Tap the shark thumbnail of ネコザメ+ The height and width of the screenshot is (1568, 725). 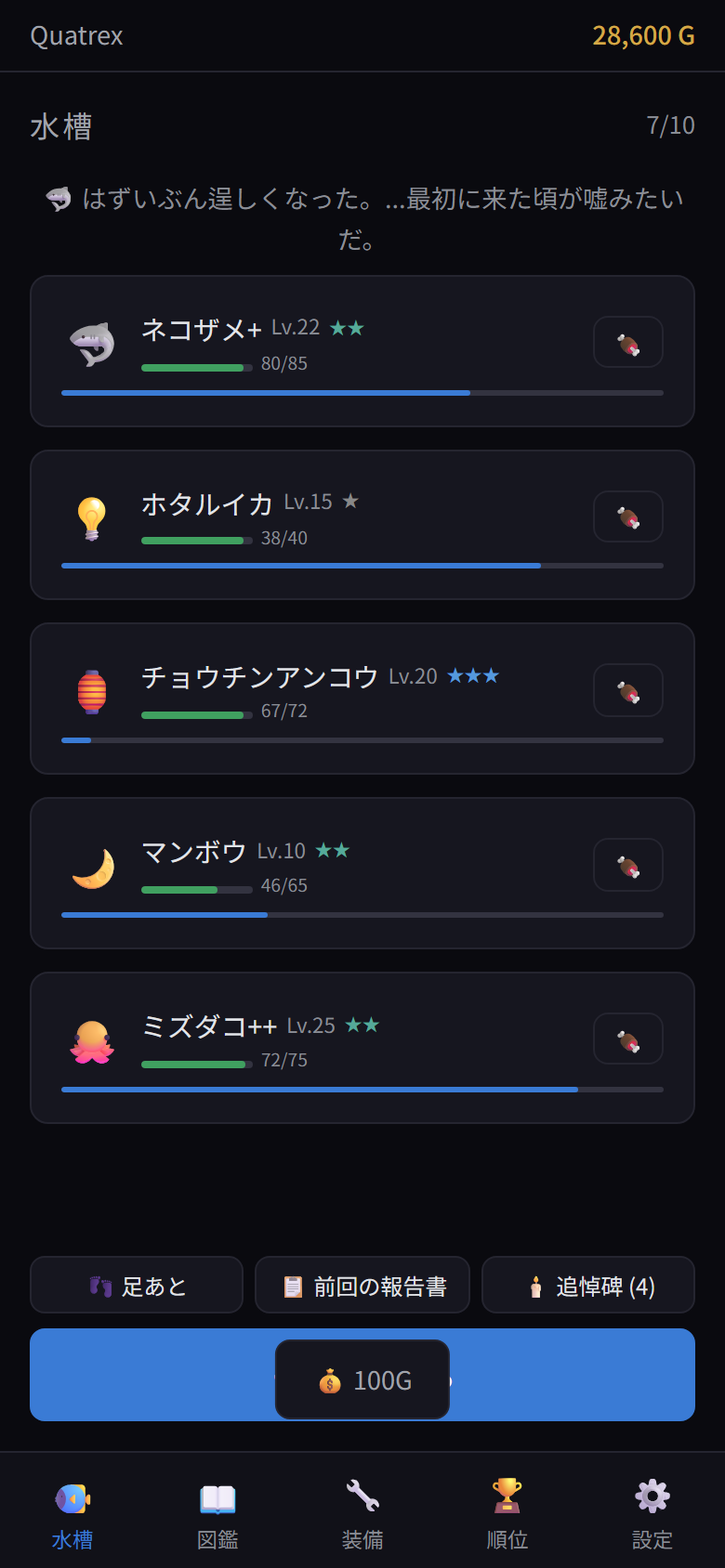[x=92, y=344]
